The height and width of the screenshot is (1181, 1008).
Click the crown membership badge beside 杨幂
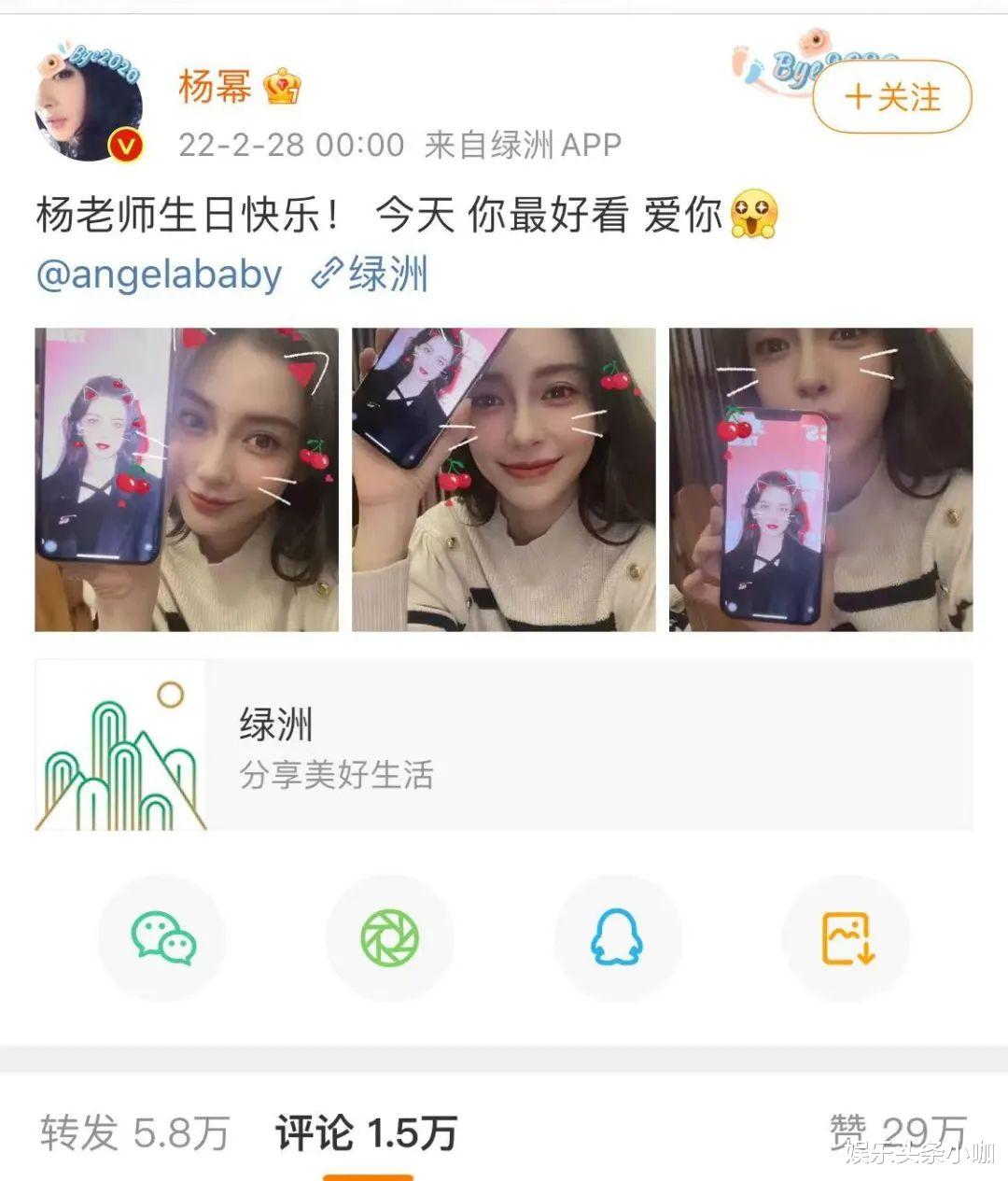(x=283, y=89)
